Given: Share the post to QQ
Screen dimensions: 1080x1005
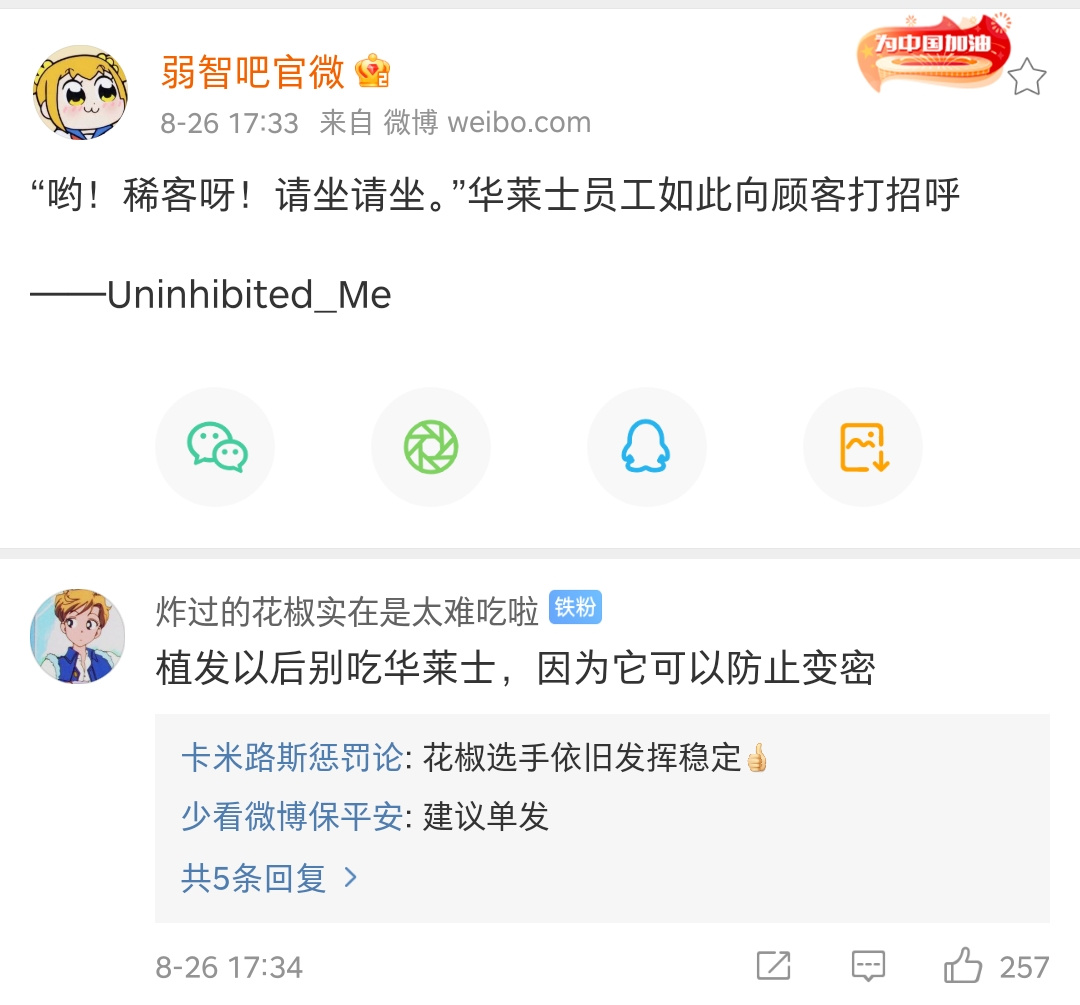Looking at the screenshot, I should point(646,447).
